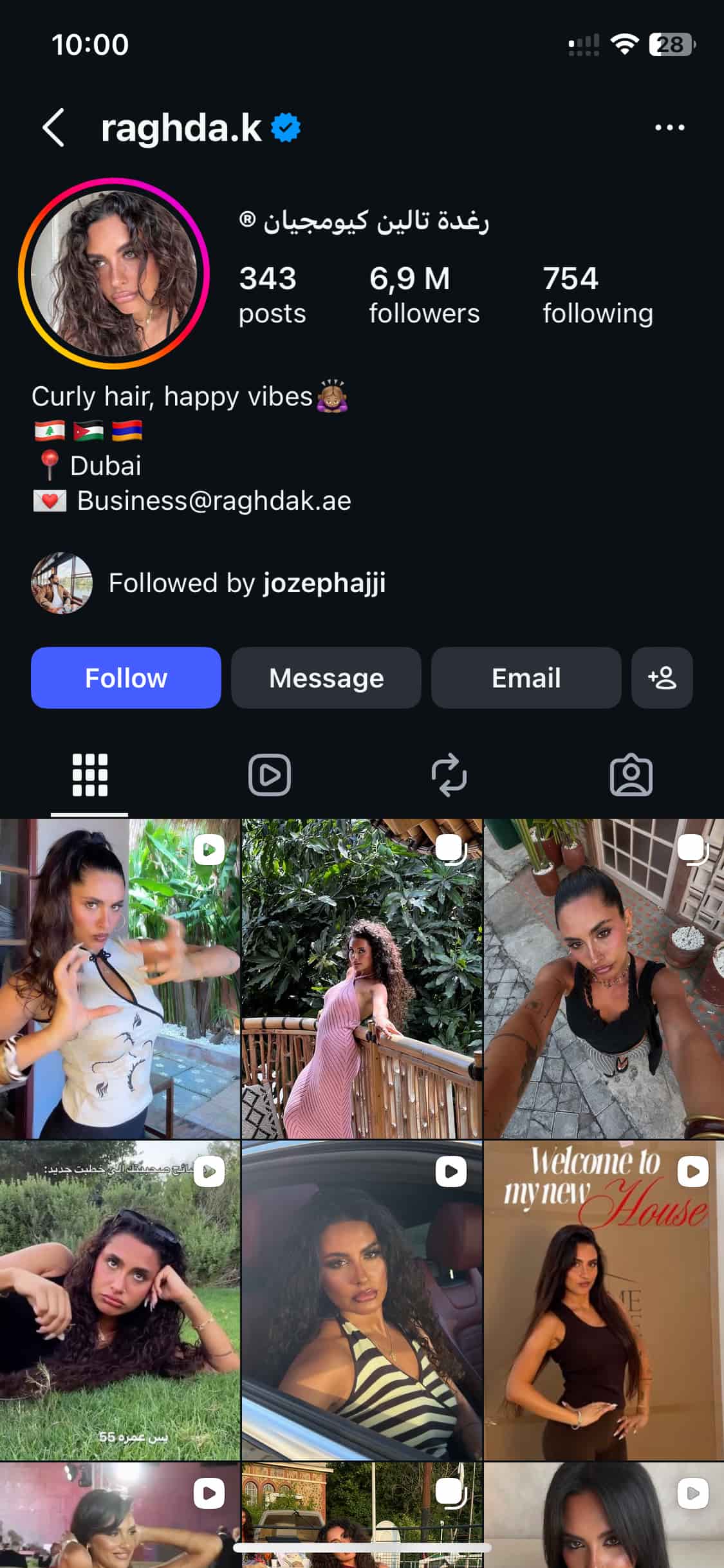The width and height of the screenshot is (724, 1568).
Task: Open the 6,9 M followers list
Action: (x=423, y=295)
